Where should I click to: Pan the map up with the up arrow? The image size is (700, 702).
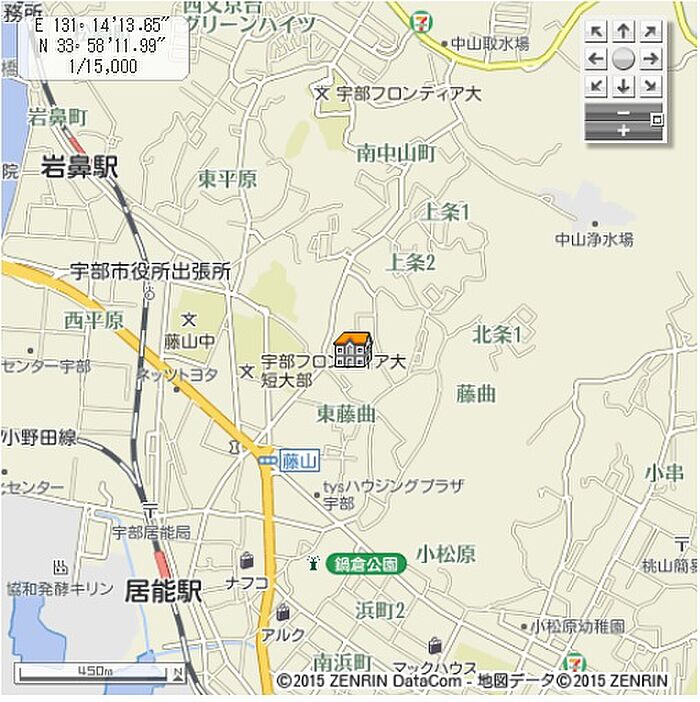pyautogui.click(x=624, y=32)
